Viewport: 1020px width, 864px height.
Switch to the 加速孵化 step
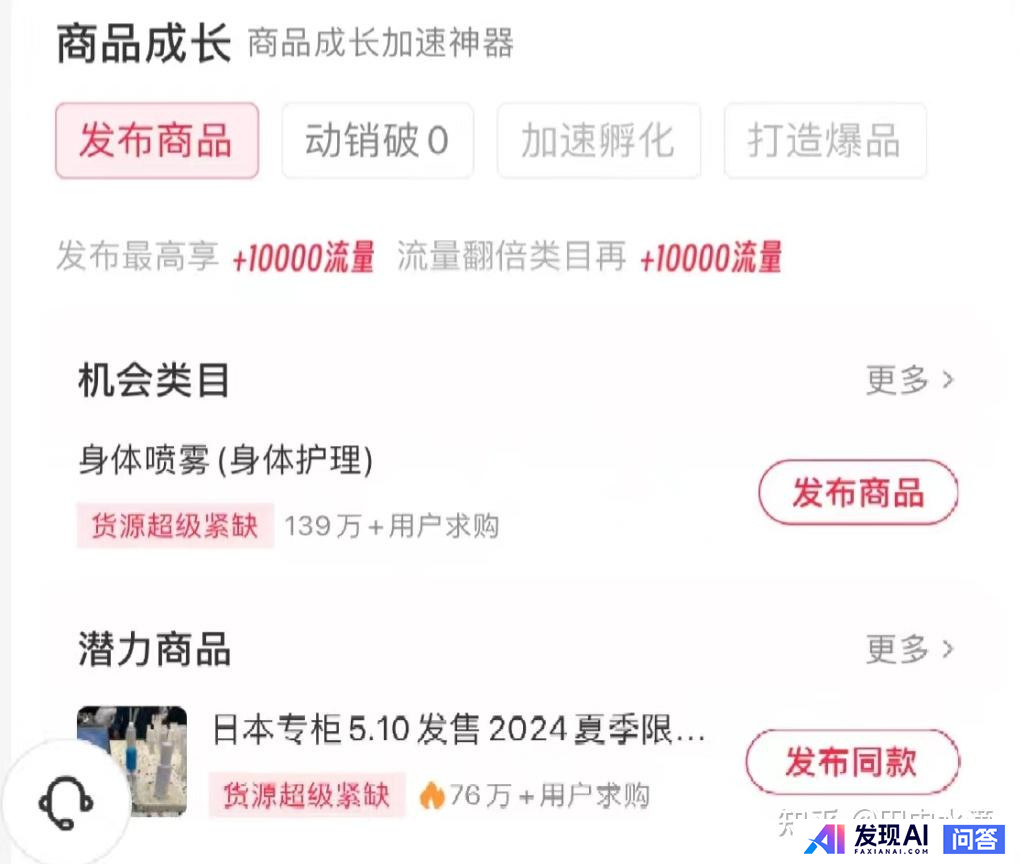click(598, 141)
